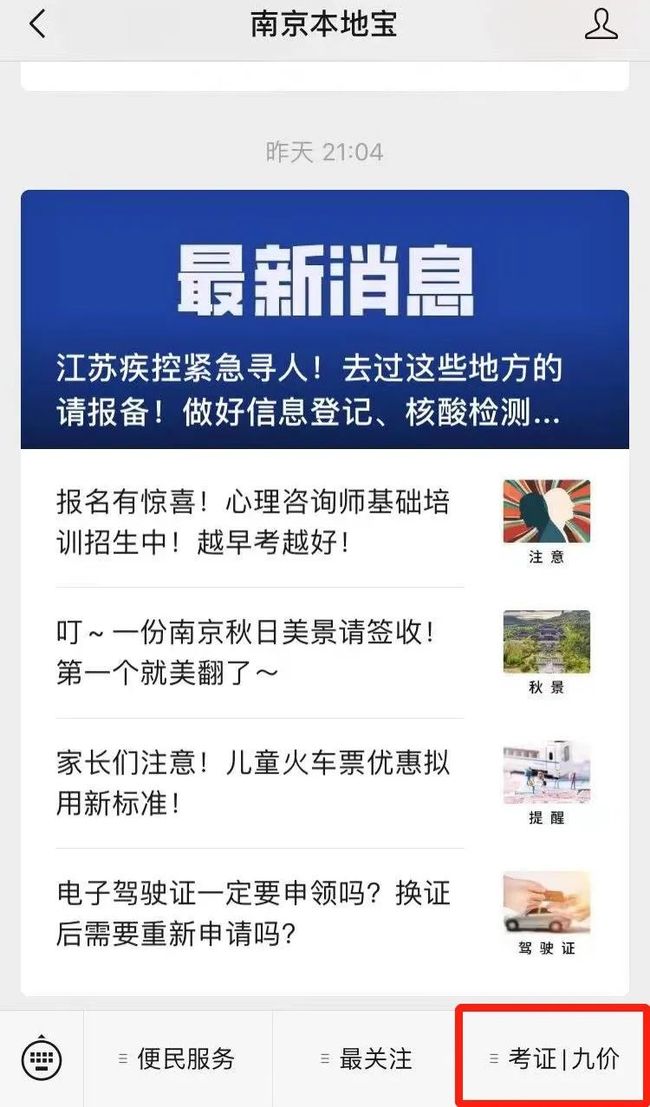Open the 儿童火车票优惠 article
Screen dimensions: 650x1107
(x=325, y=783)
